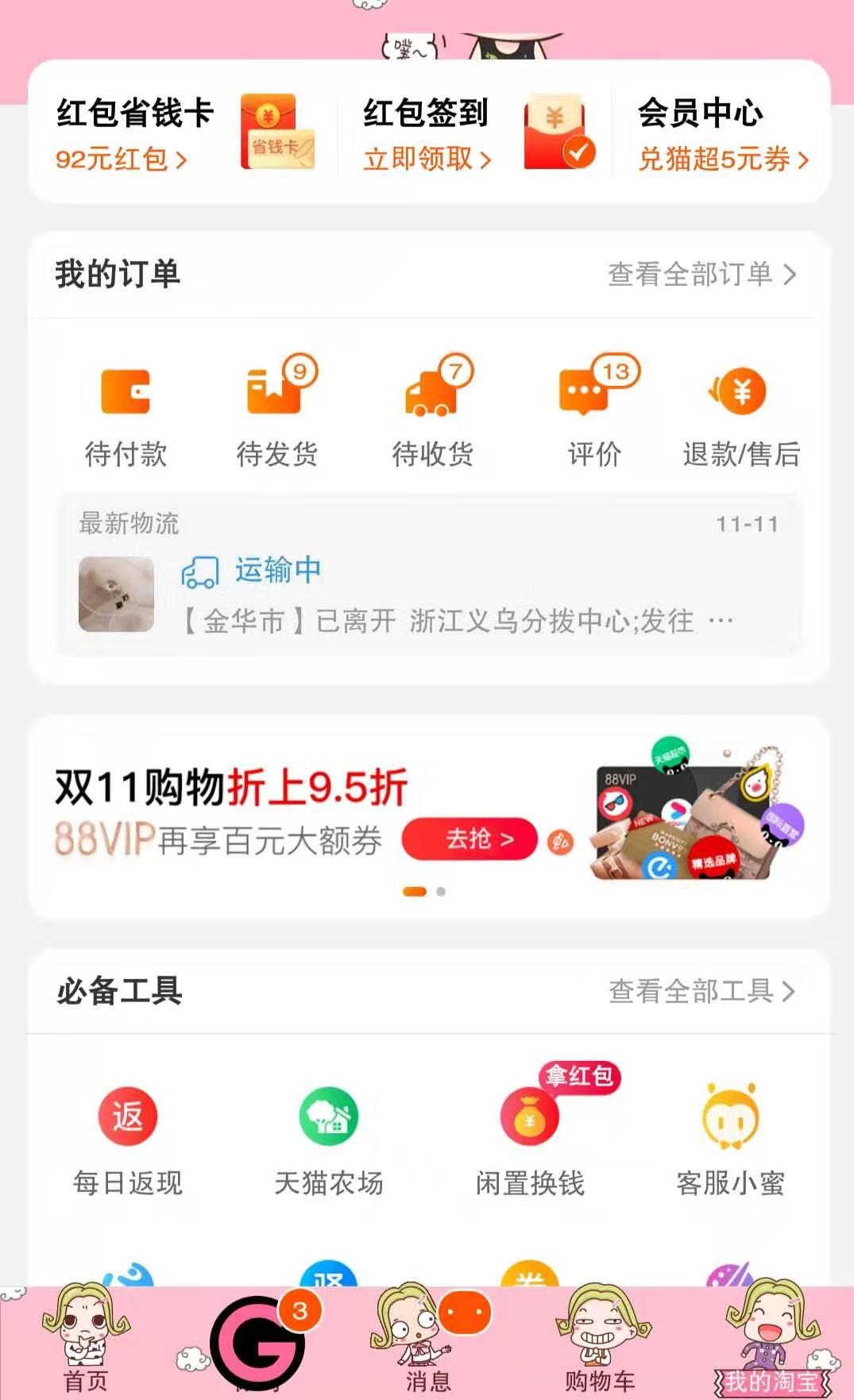Image resolution: width=854 pixels, height=1400 pixels.
Task: Open 会员中心 member center
Action: coord(721,133)
